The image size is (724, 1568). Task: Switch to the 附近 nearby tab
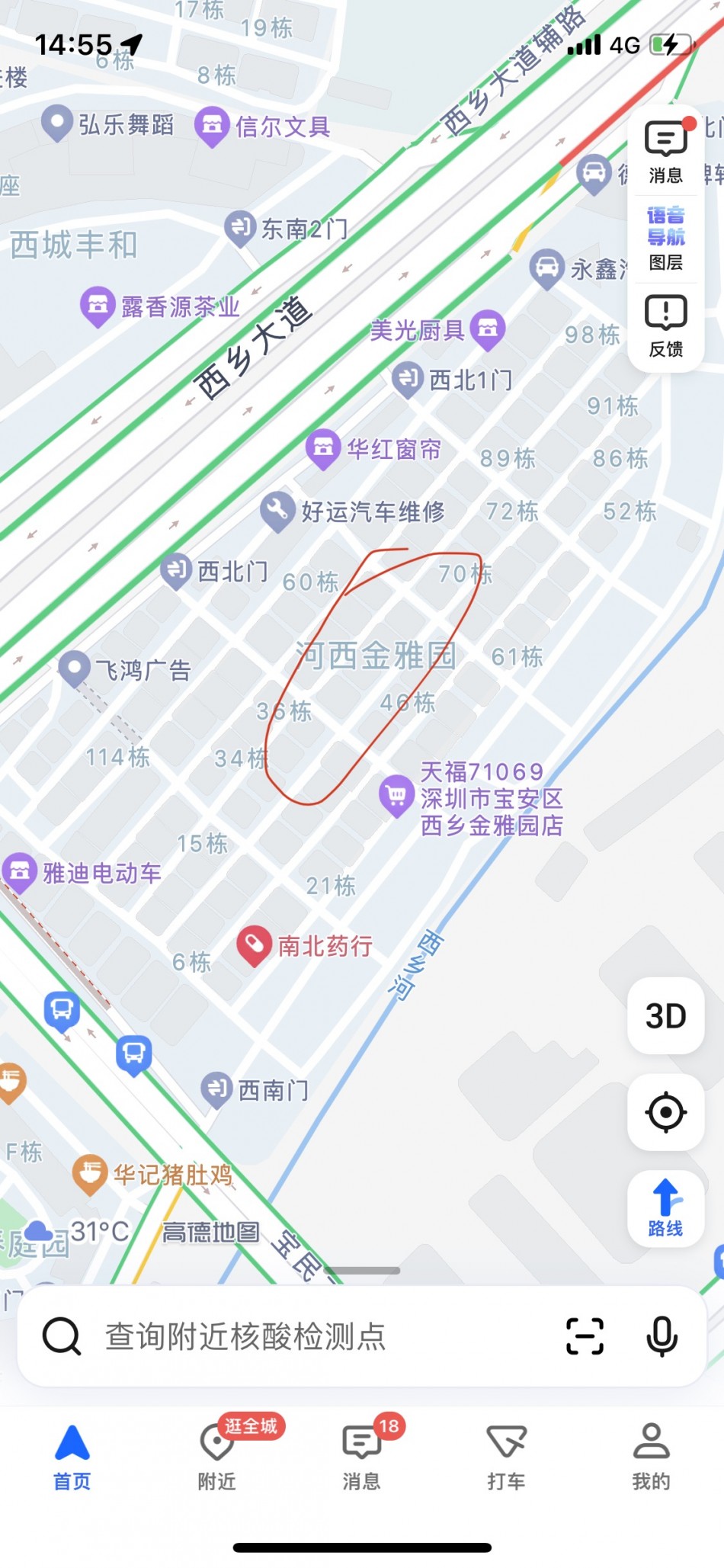[217, 1457]
